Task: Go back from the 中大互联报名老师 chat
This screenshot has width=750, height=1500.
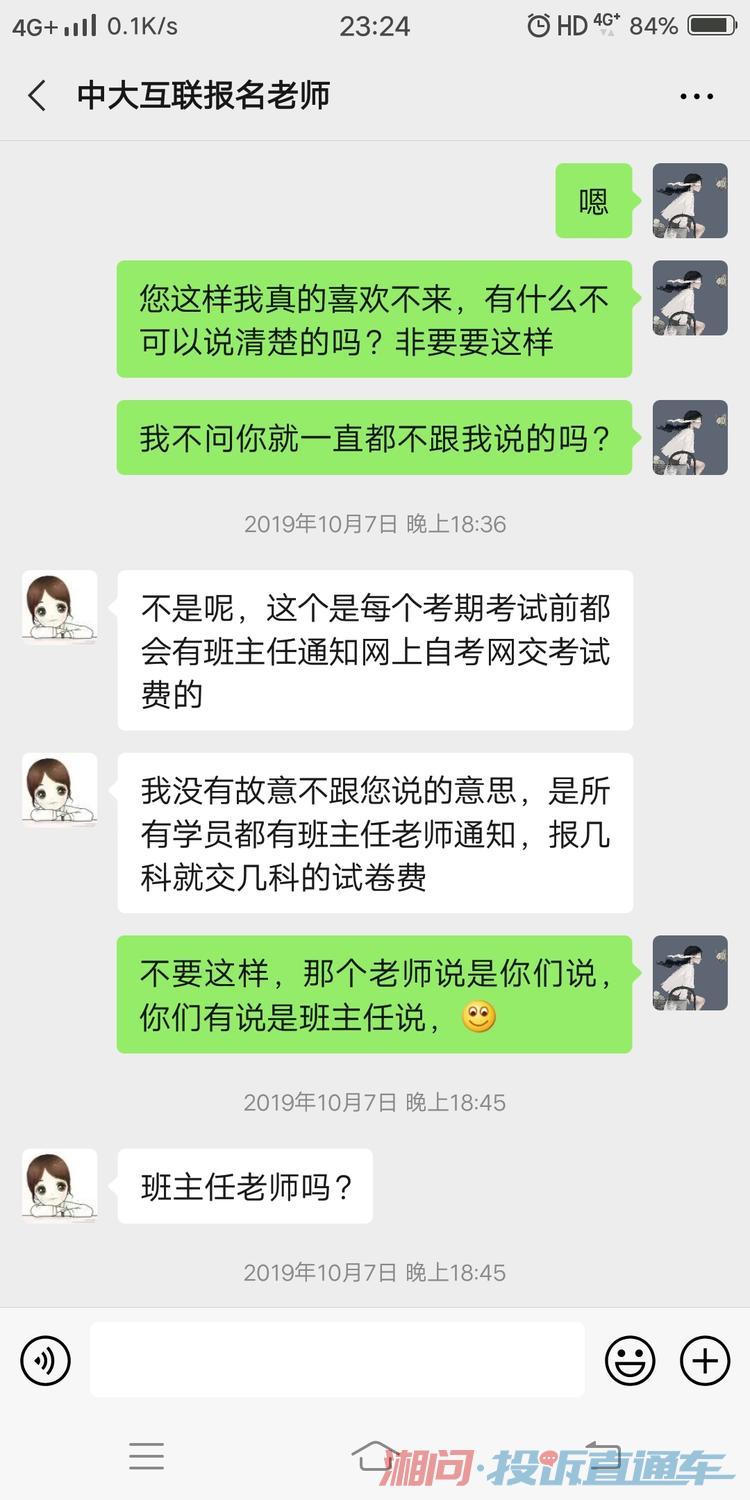Action: [x=37, y=96]
